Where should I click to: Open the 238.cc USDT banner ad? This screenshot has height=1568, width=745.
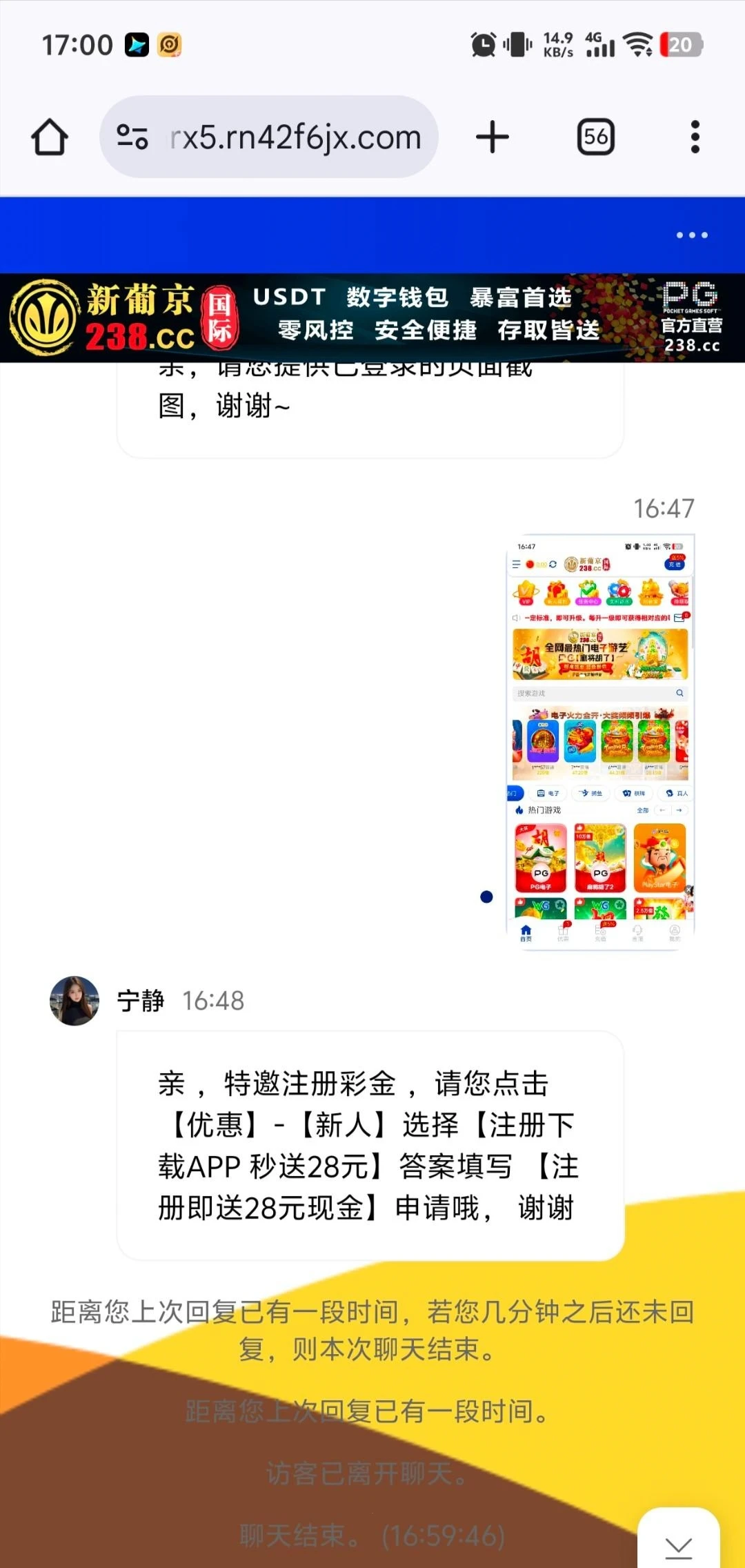[x=372, y=318]
